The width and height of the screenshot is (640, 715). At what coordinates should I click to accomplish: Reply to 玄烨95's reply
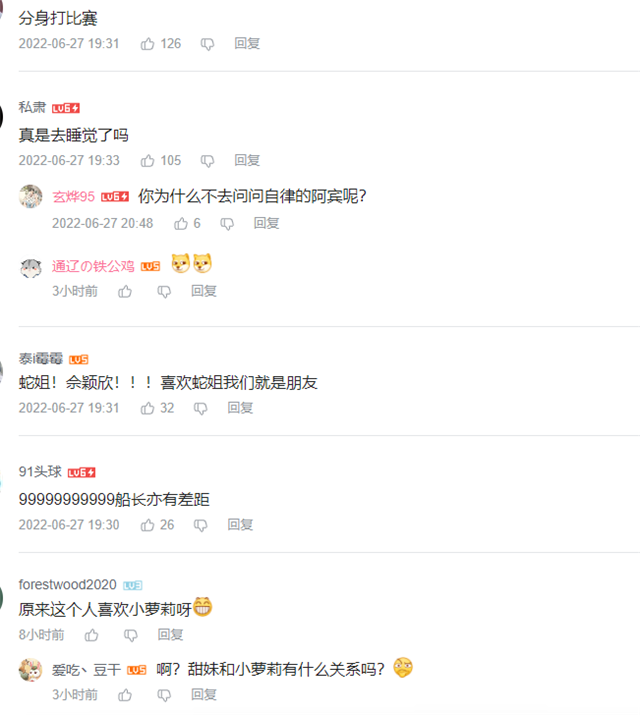pyautogui.click(x=266, y=223)
